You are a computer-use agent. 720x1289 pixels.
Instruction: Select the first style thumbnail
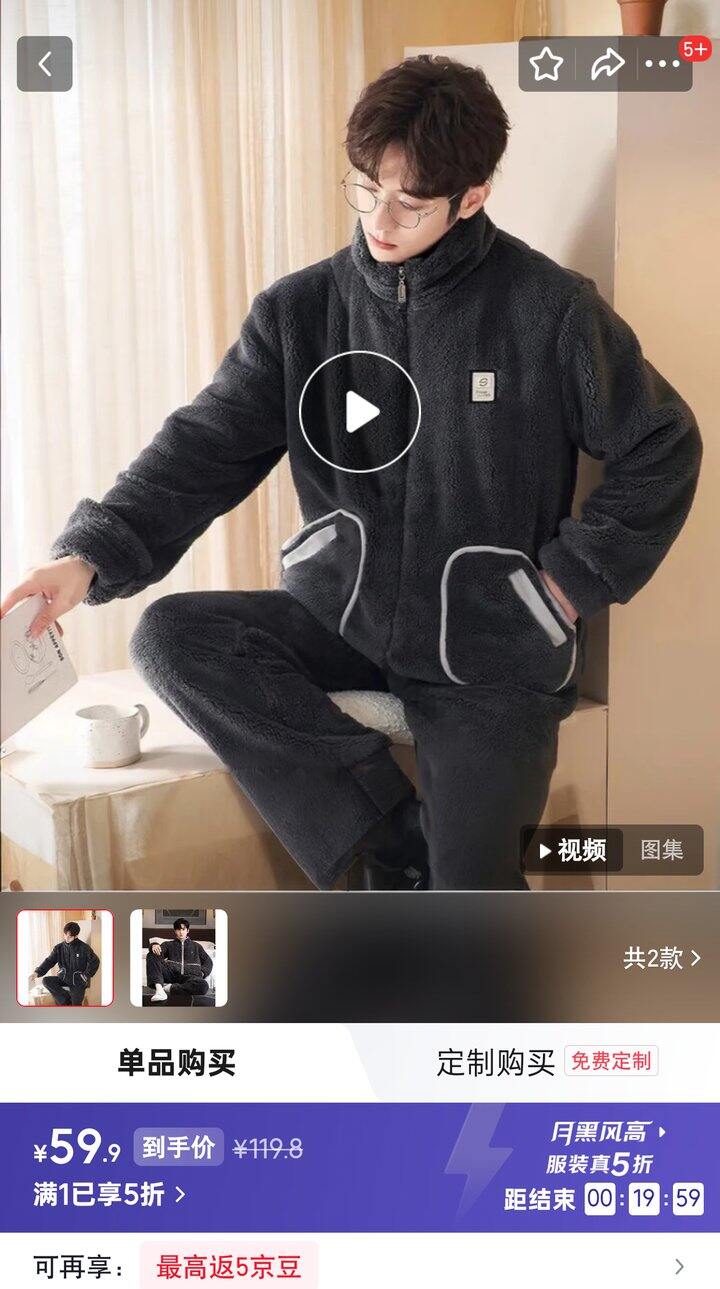[x=65, y=957]
